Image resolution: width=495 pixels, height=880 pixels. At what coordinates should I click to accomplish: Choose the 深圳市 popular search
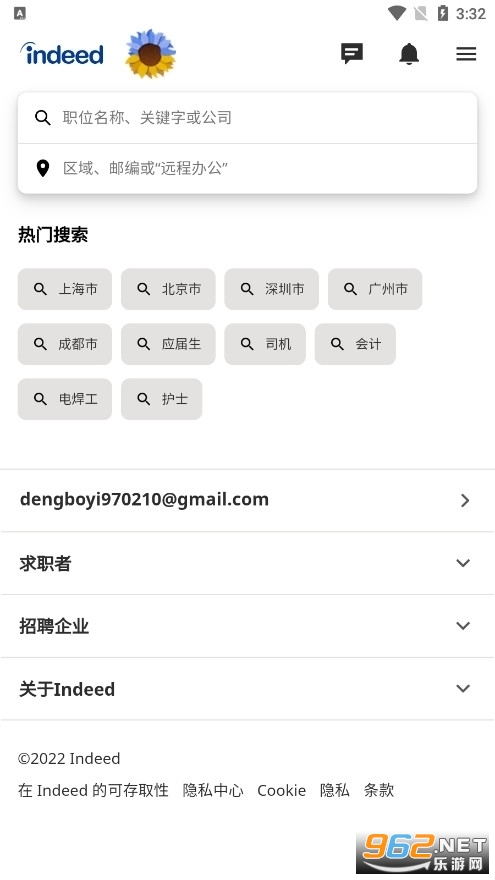(272, 289)
